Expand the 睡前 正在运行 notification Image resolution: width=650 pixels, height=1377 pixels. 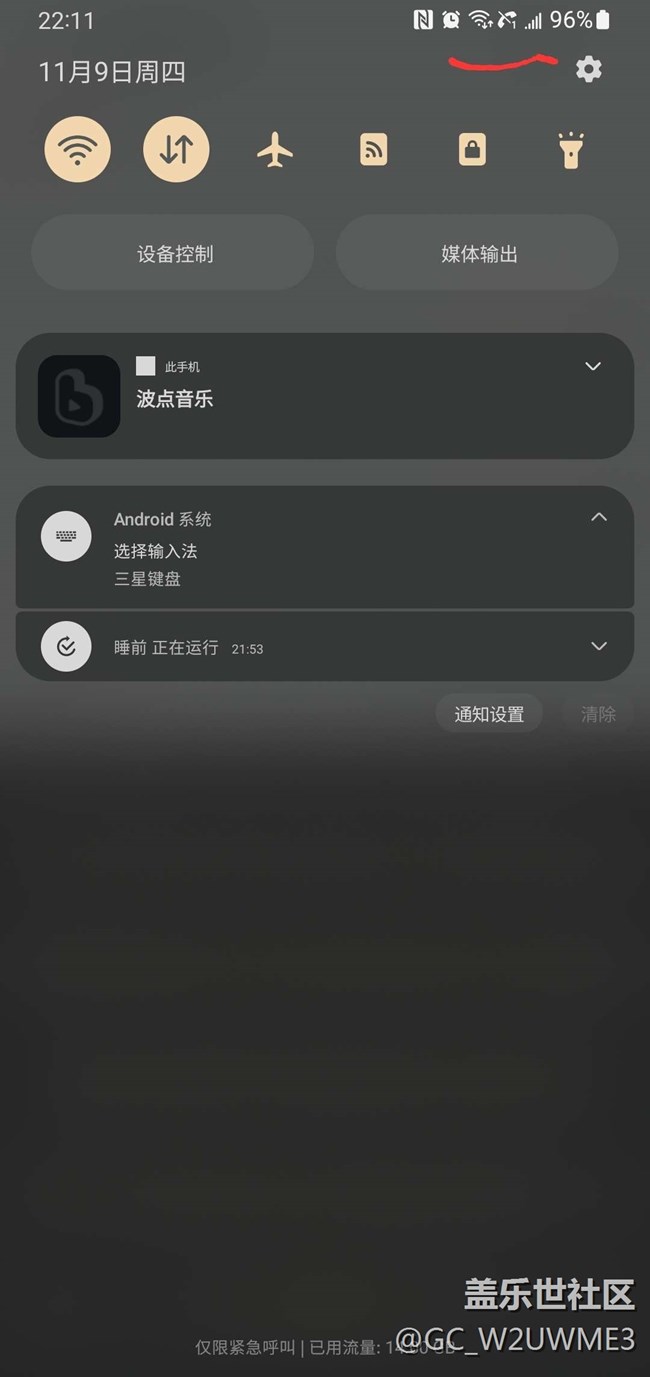click(599, 646)
